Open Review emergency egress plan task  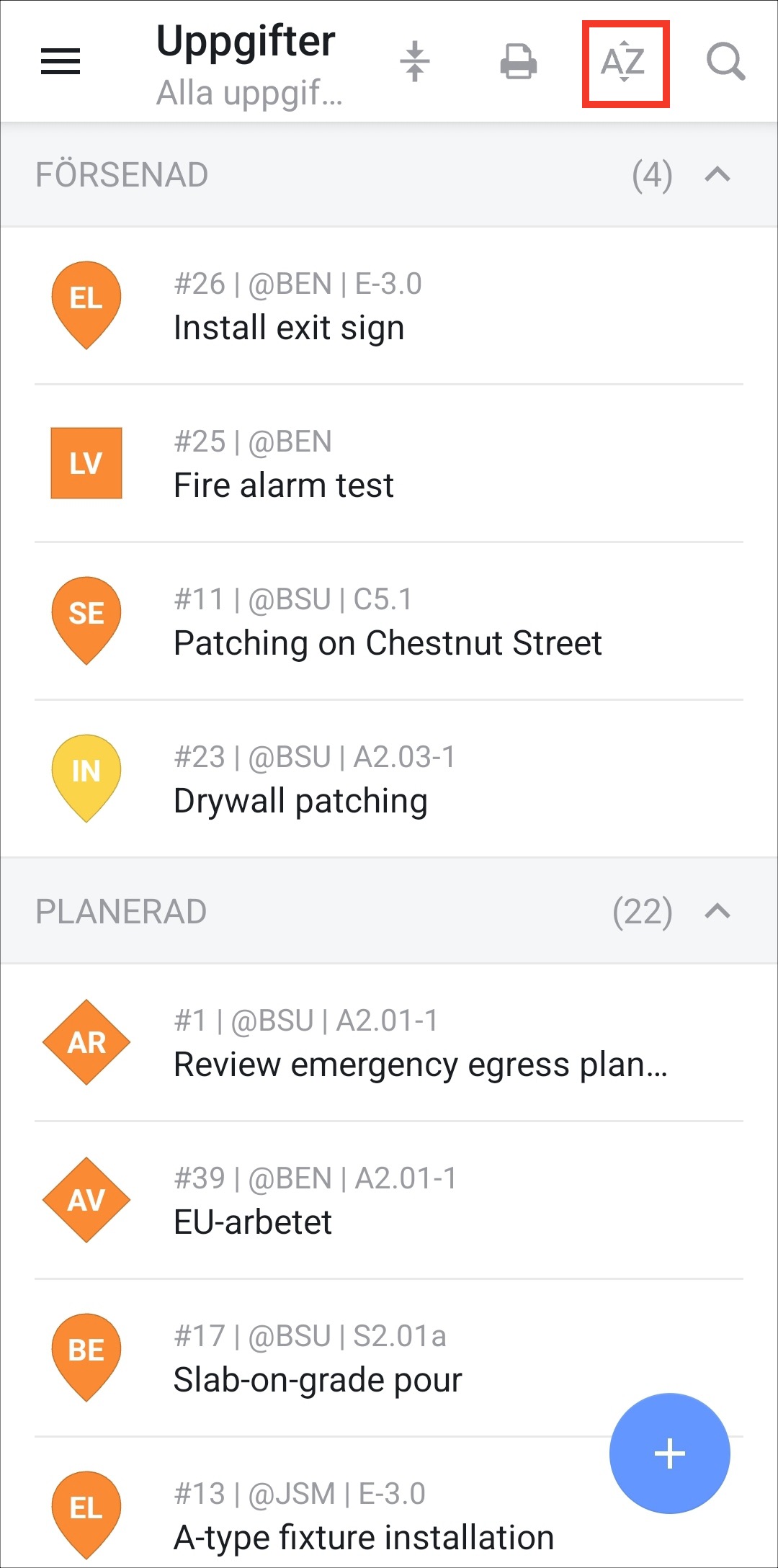(389, 1043)
